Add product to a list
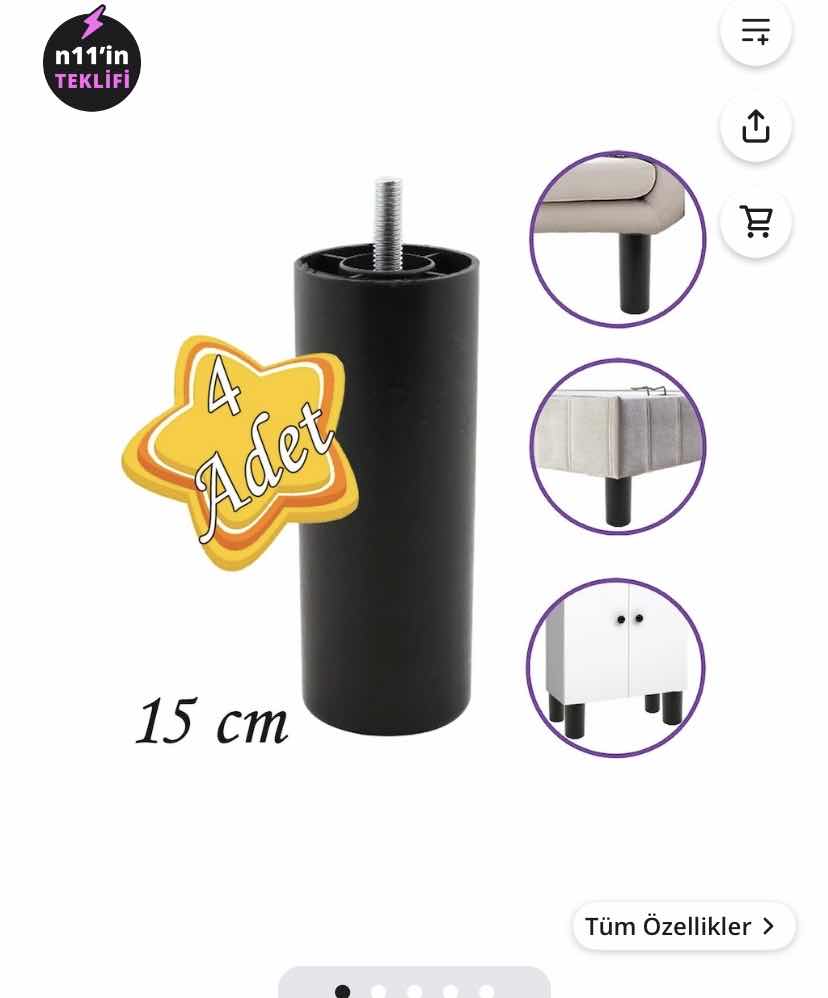 (x=756, y=31)
